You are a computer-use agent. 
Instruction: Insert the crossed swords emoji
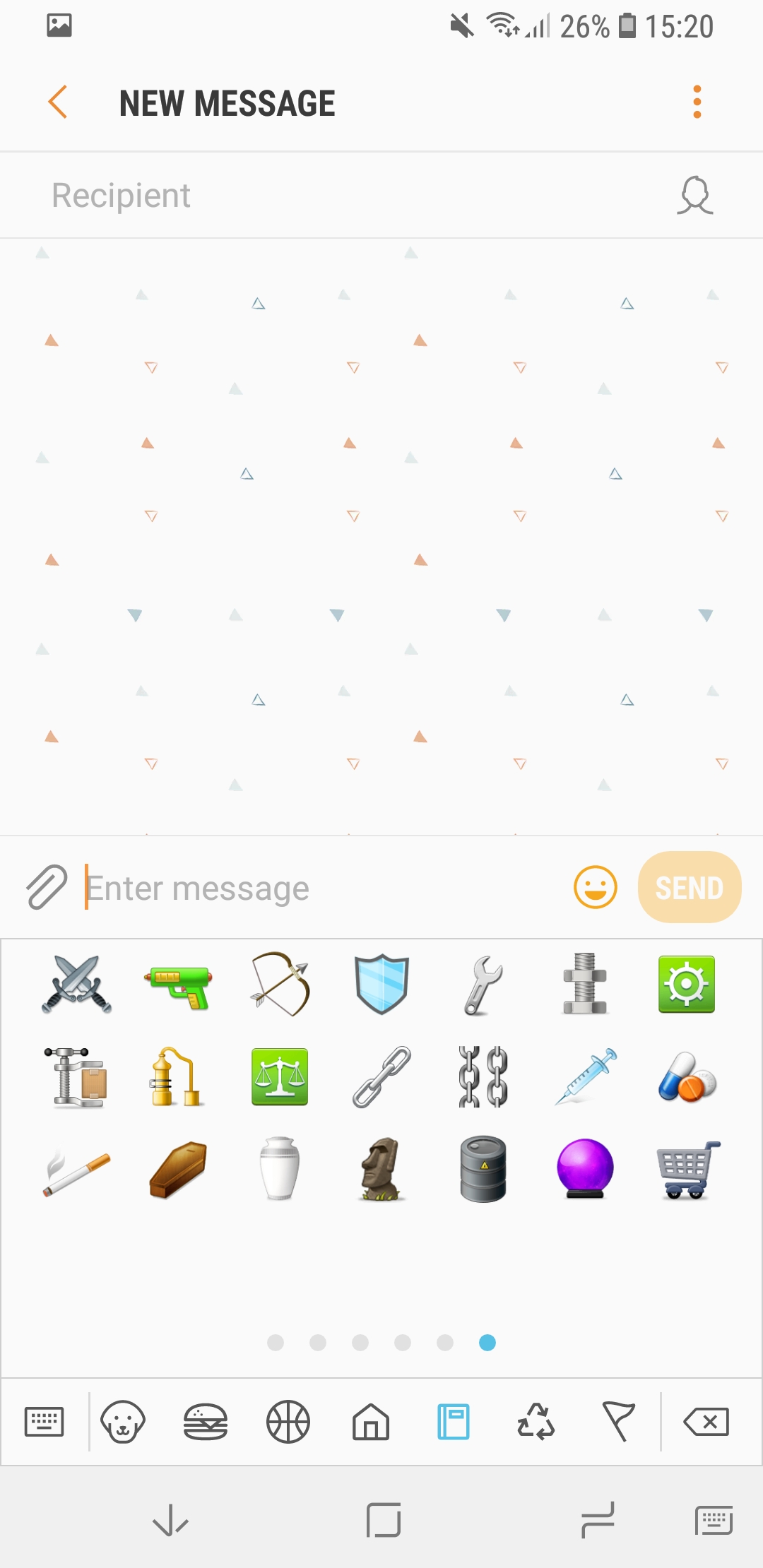click(76, 985)
